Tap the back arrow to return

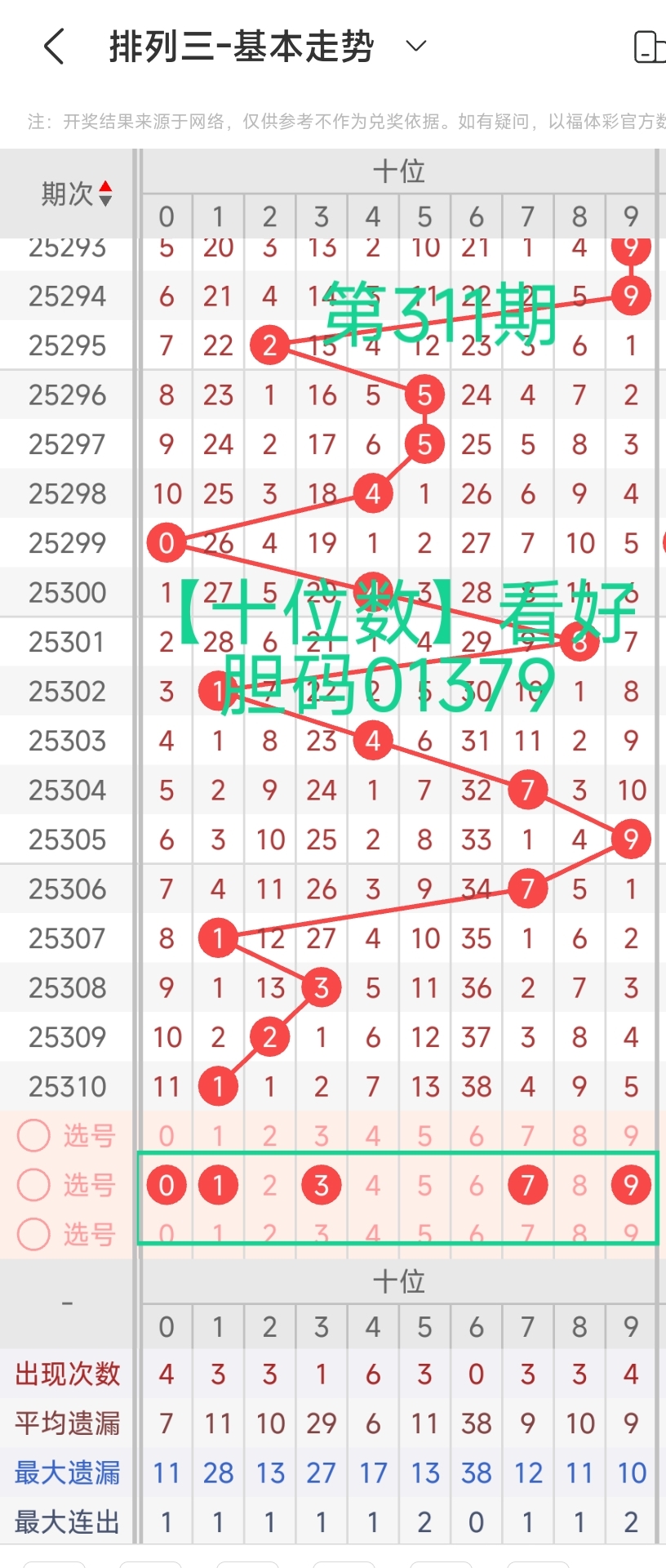[52, 46]
